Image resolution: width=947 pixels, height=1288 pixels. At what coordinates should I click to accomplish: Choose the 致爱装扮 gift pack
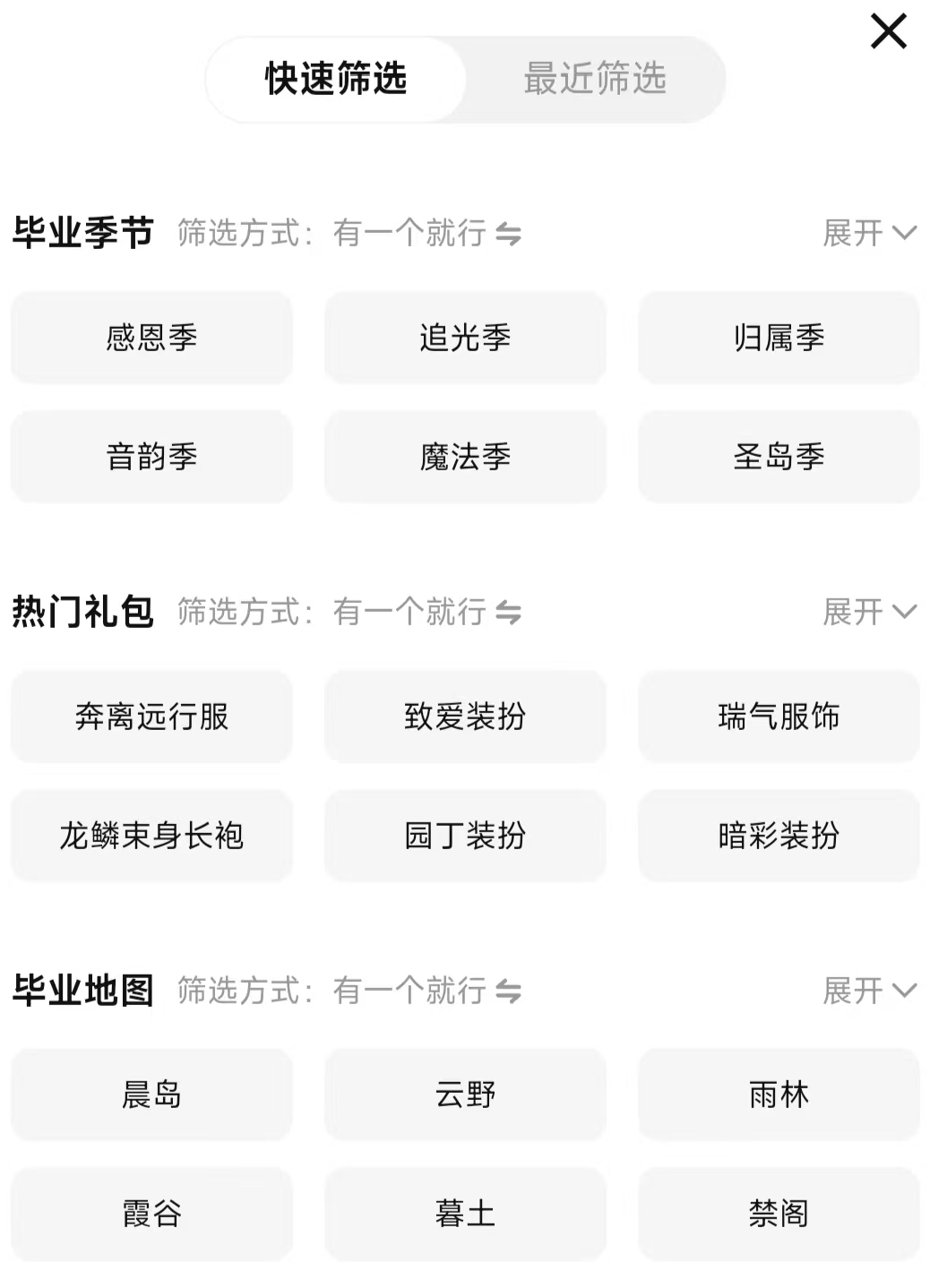click(464, 717)
